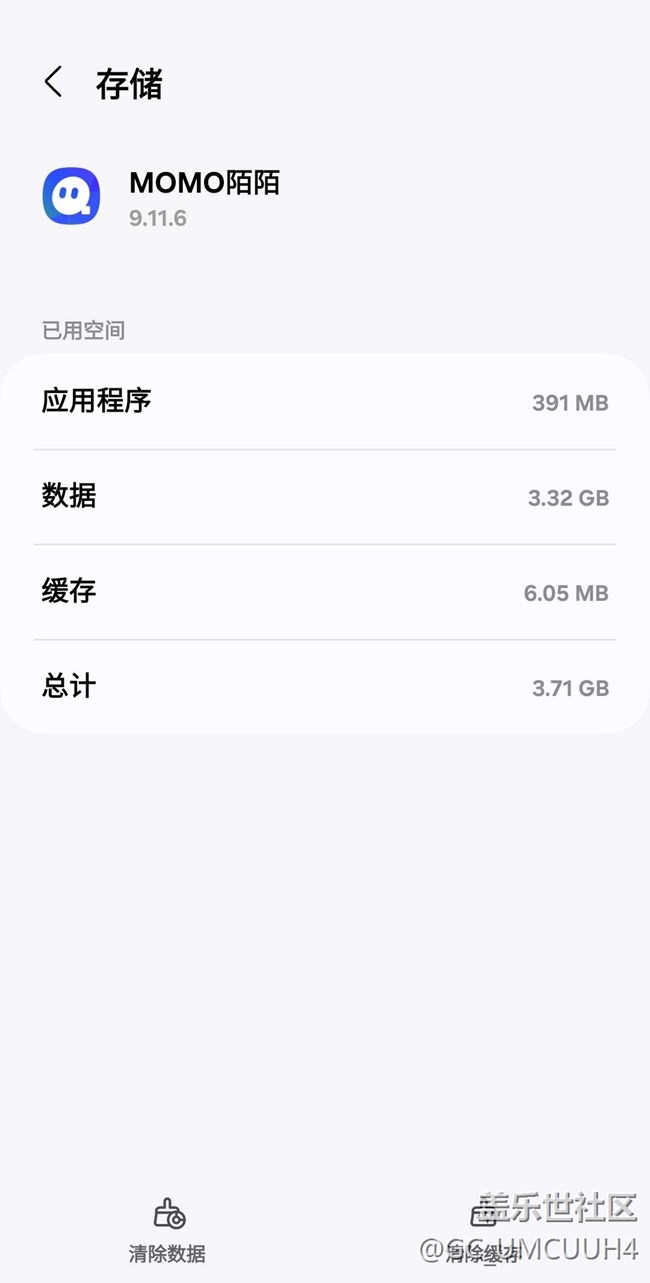Clear the cache with 清除缓存
This screenshot has width=650, height=1283.
[x=484, y=1231]
